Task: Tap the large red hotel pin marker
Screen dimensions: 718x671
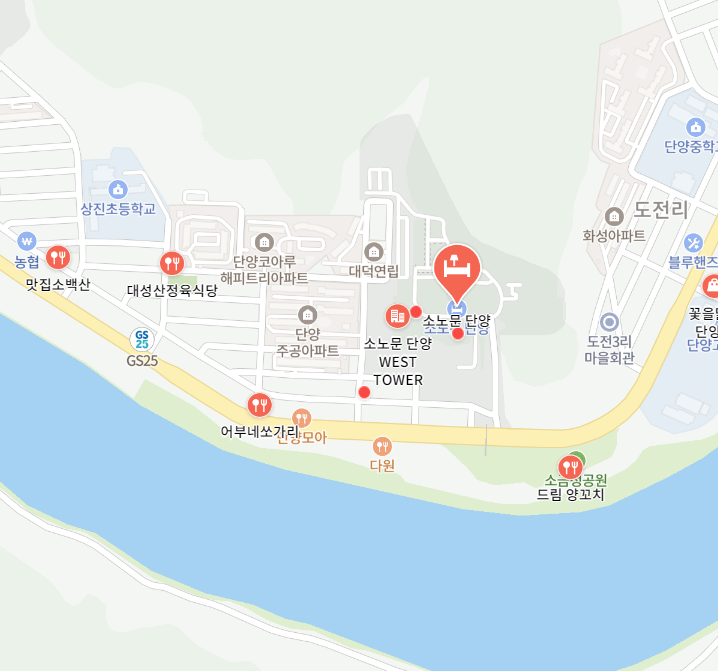Action: [x=459, y=269]
